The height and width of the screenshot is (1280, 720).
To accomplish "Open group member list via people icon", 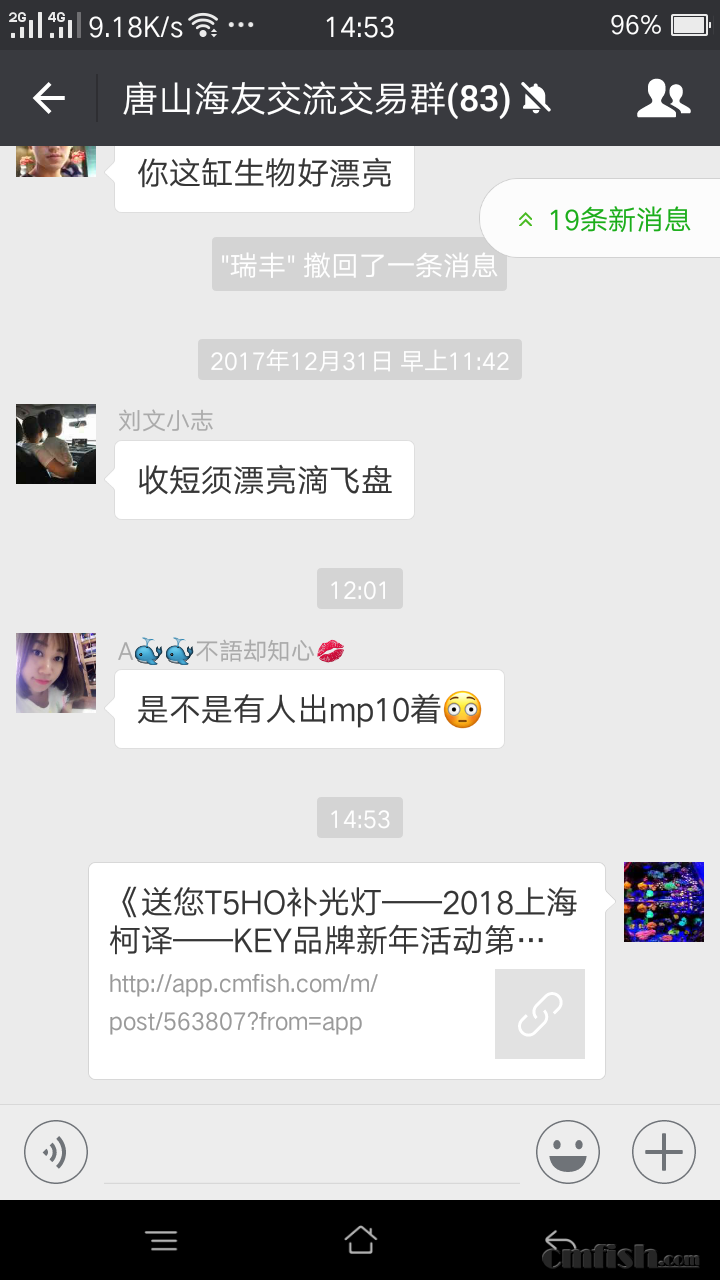I will 663,98.
